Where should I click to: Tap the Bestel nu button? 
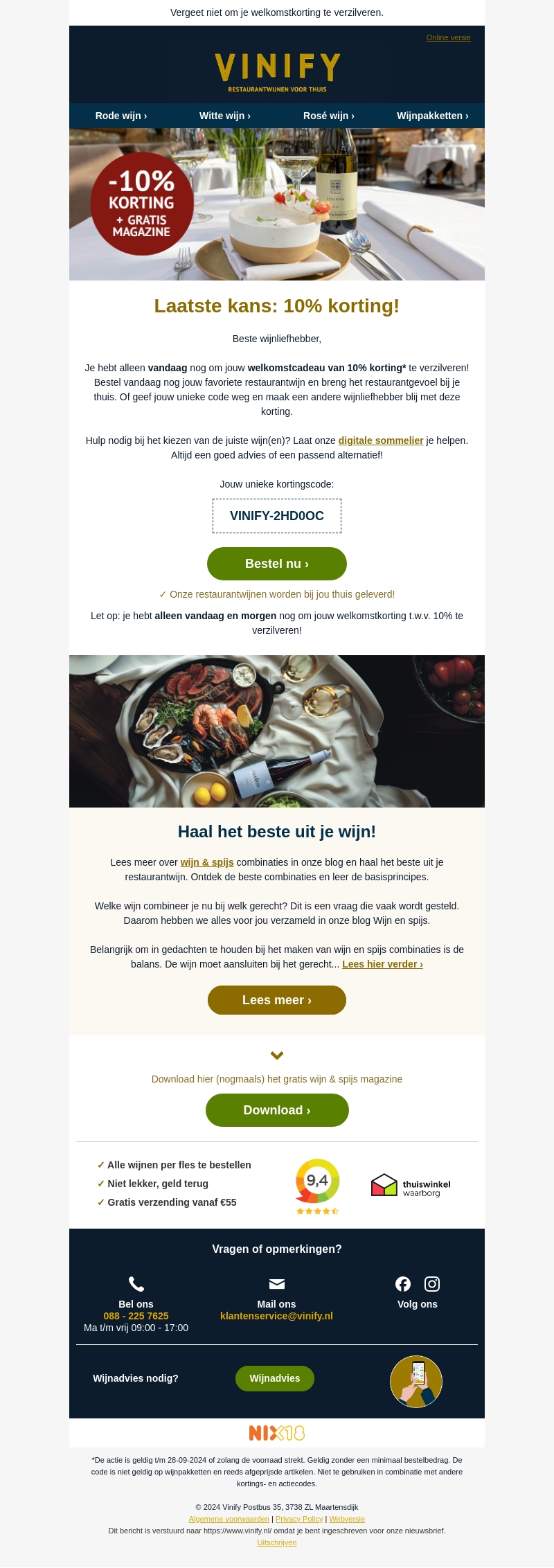click(x=277, y=564)
